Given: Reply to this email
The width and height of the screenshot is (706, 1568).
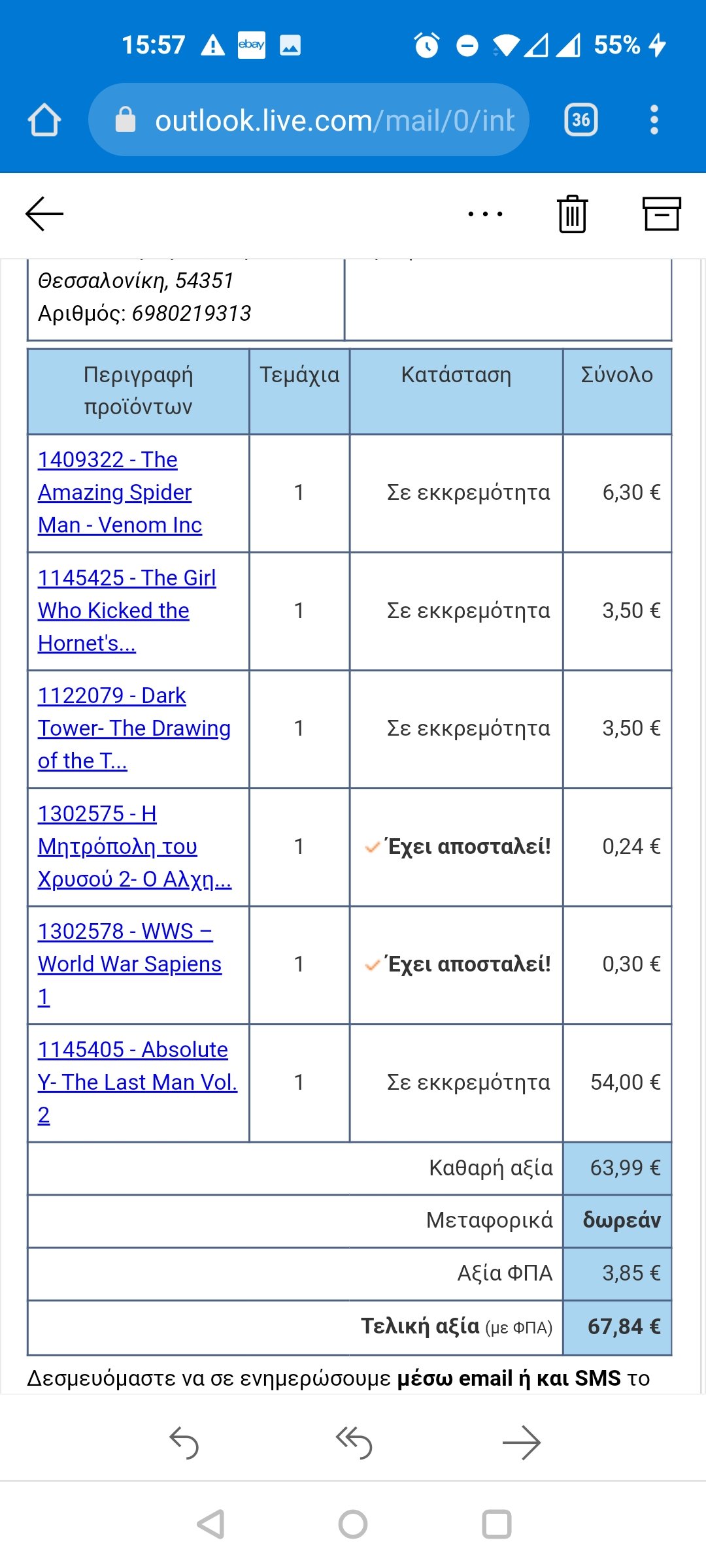Looking at the screenshot, I should (184, 1443).
